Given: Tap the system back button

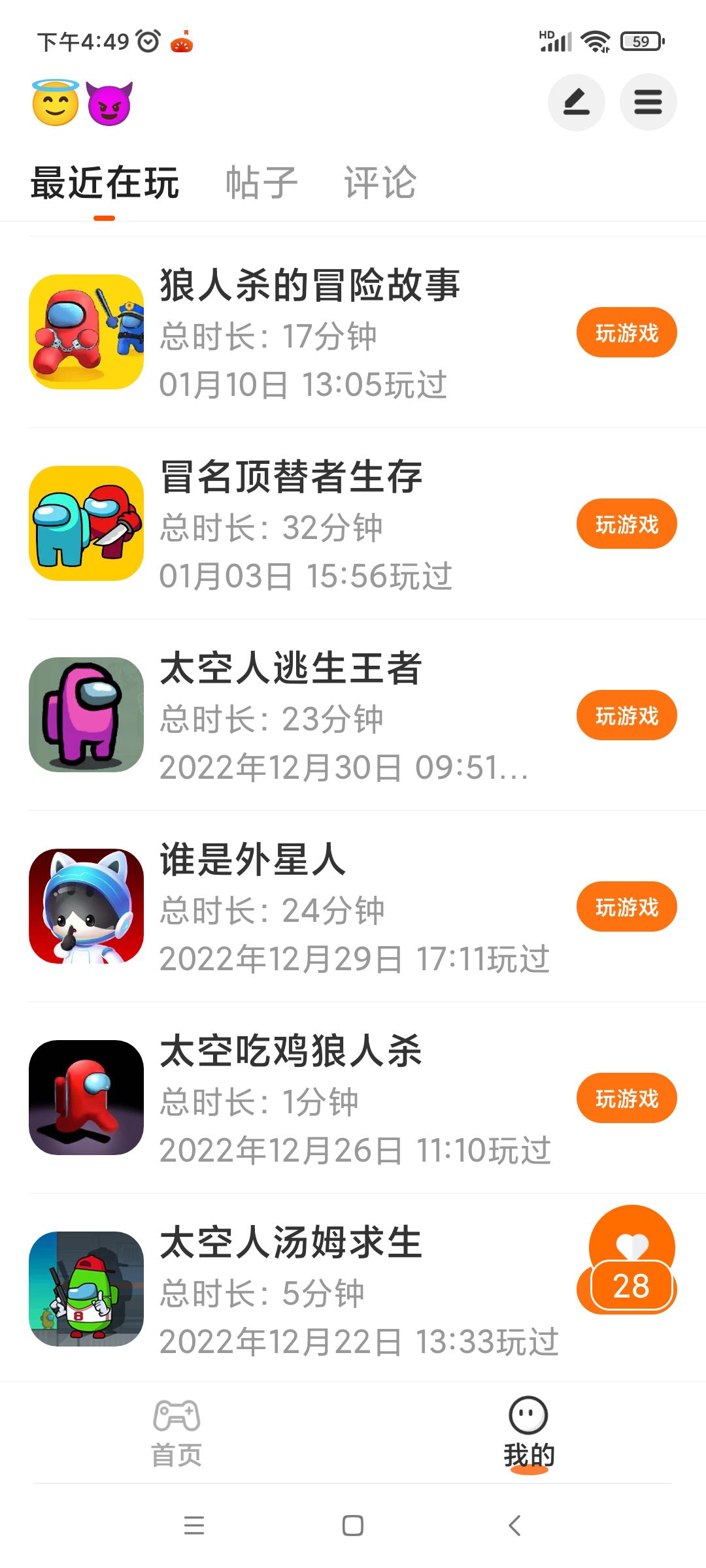Looking at the screenshot, I should pos(514,1526).
